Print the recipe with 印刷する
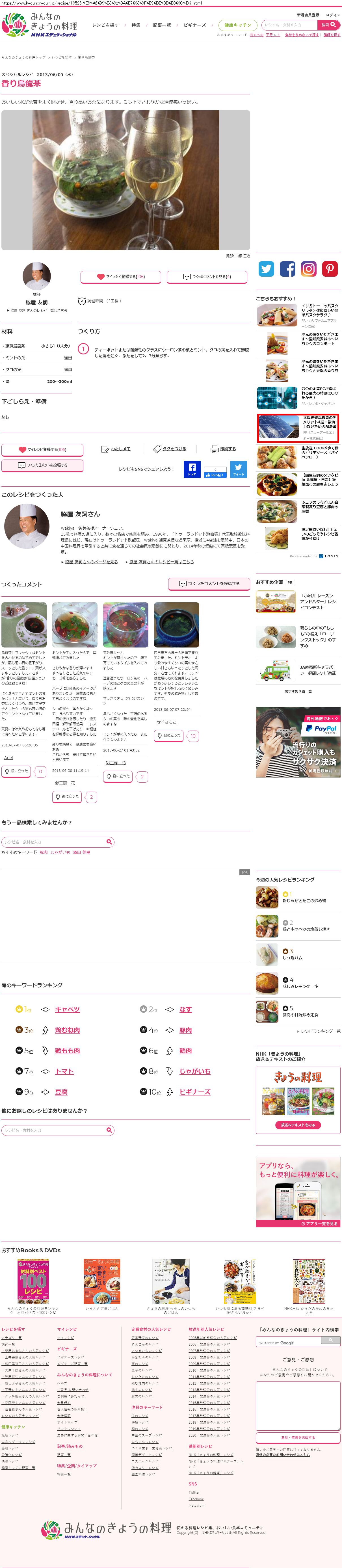 pos(223,449)
